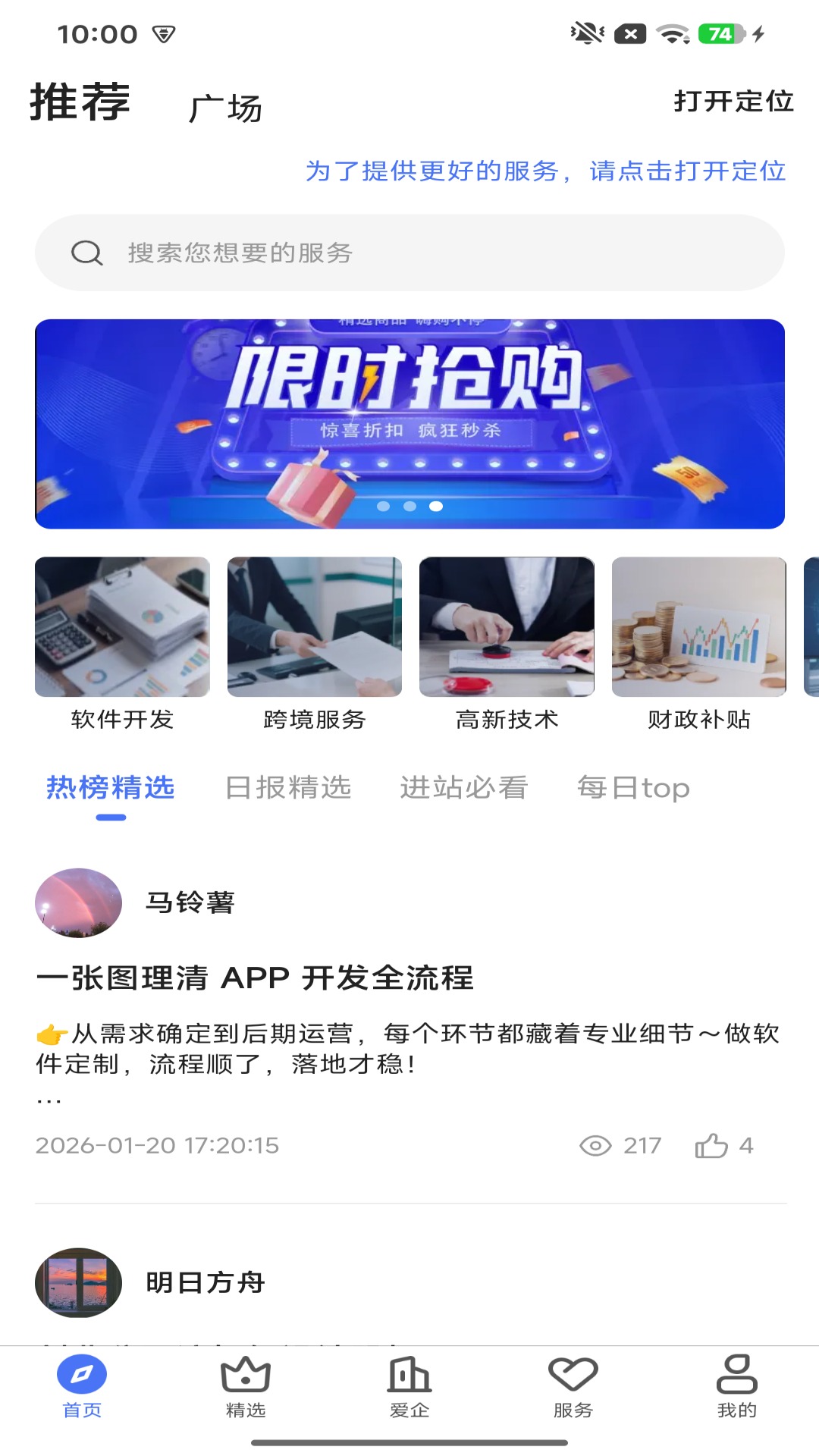Viewport: 819px width, 1456px height.
Task: Tap 打开定位 in the top right
Action: point(734,99)
